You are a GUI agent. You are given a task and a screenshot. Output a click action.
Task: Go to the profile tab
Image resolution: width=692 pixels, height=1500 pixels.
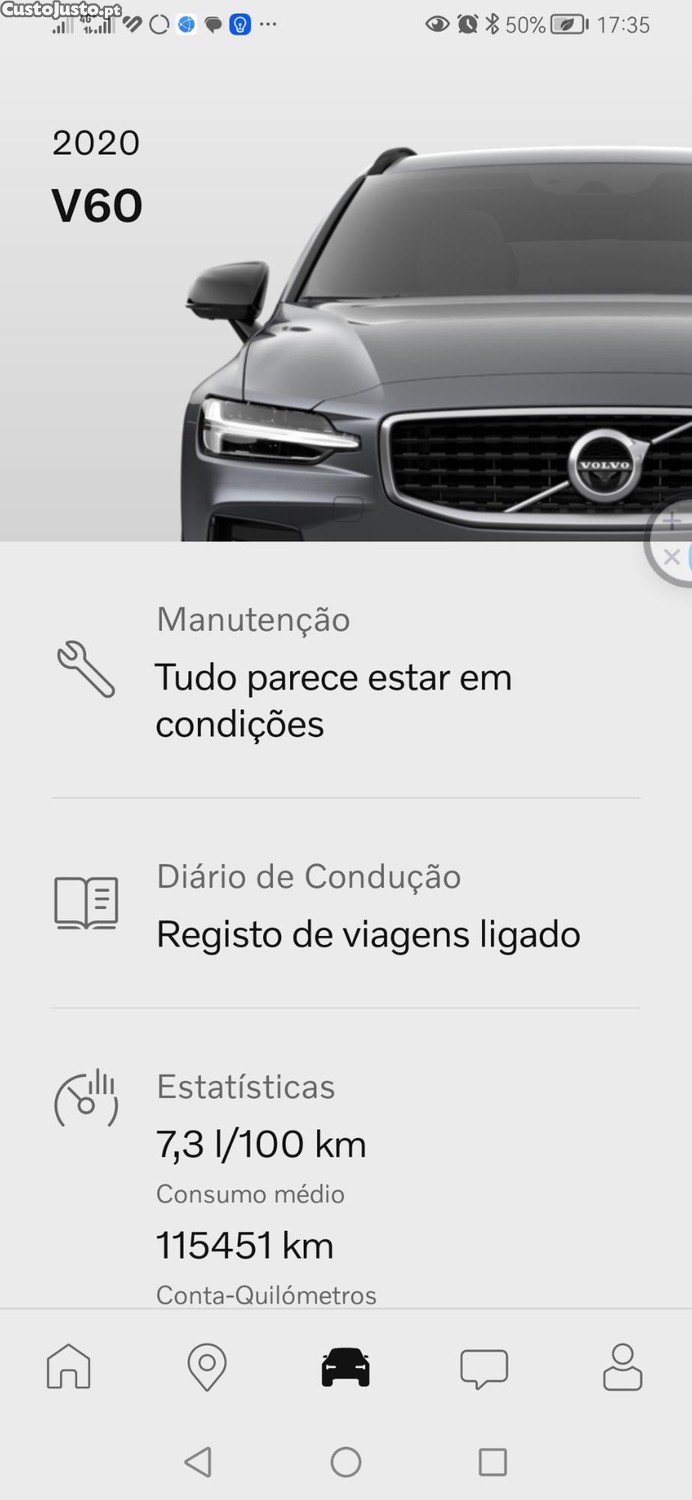point(622,1367)
